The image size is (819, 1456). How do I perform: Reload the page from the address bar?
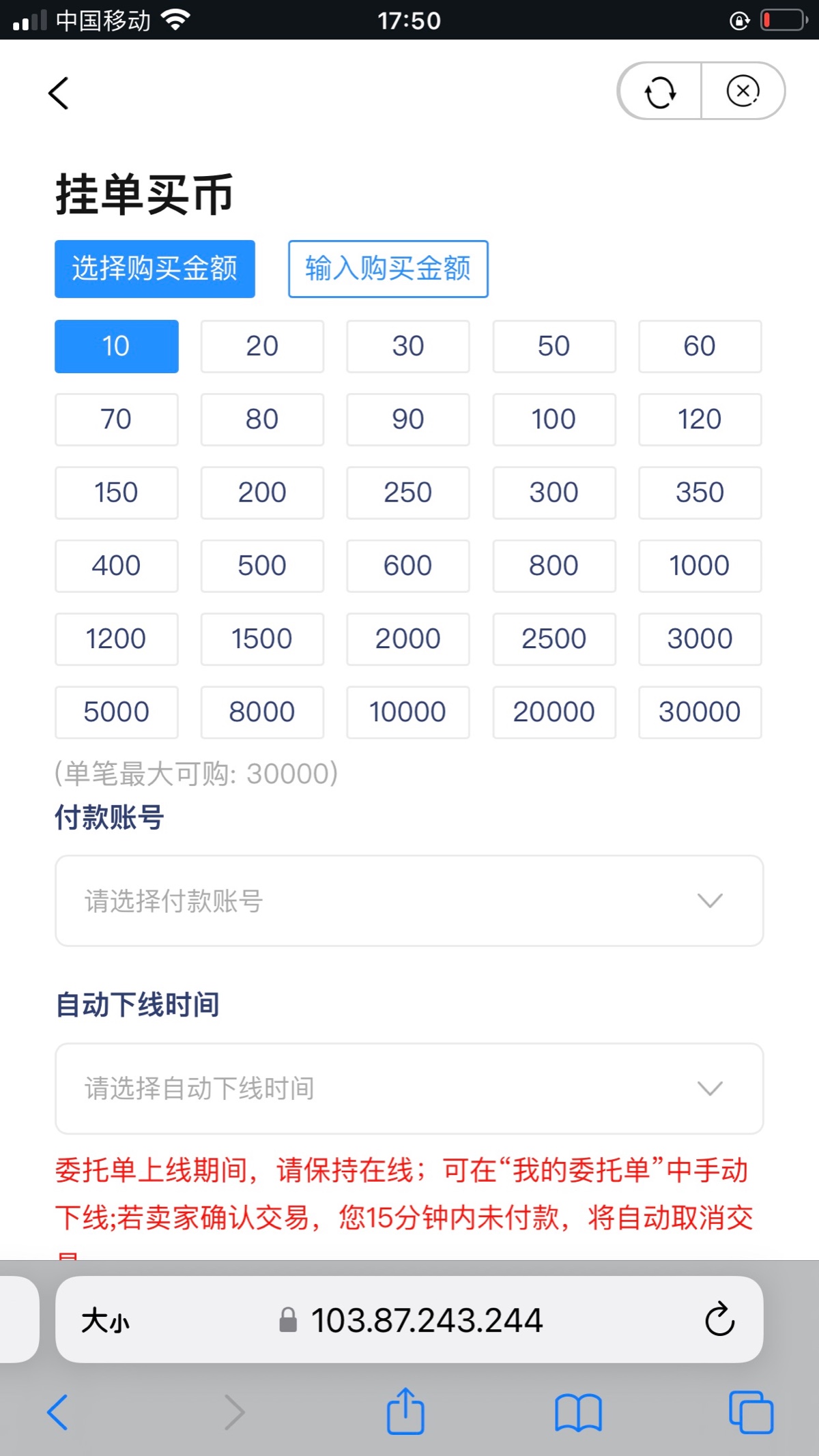pos(719,1319)
